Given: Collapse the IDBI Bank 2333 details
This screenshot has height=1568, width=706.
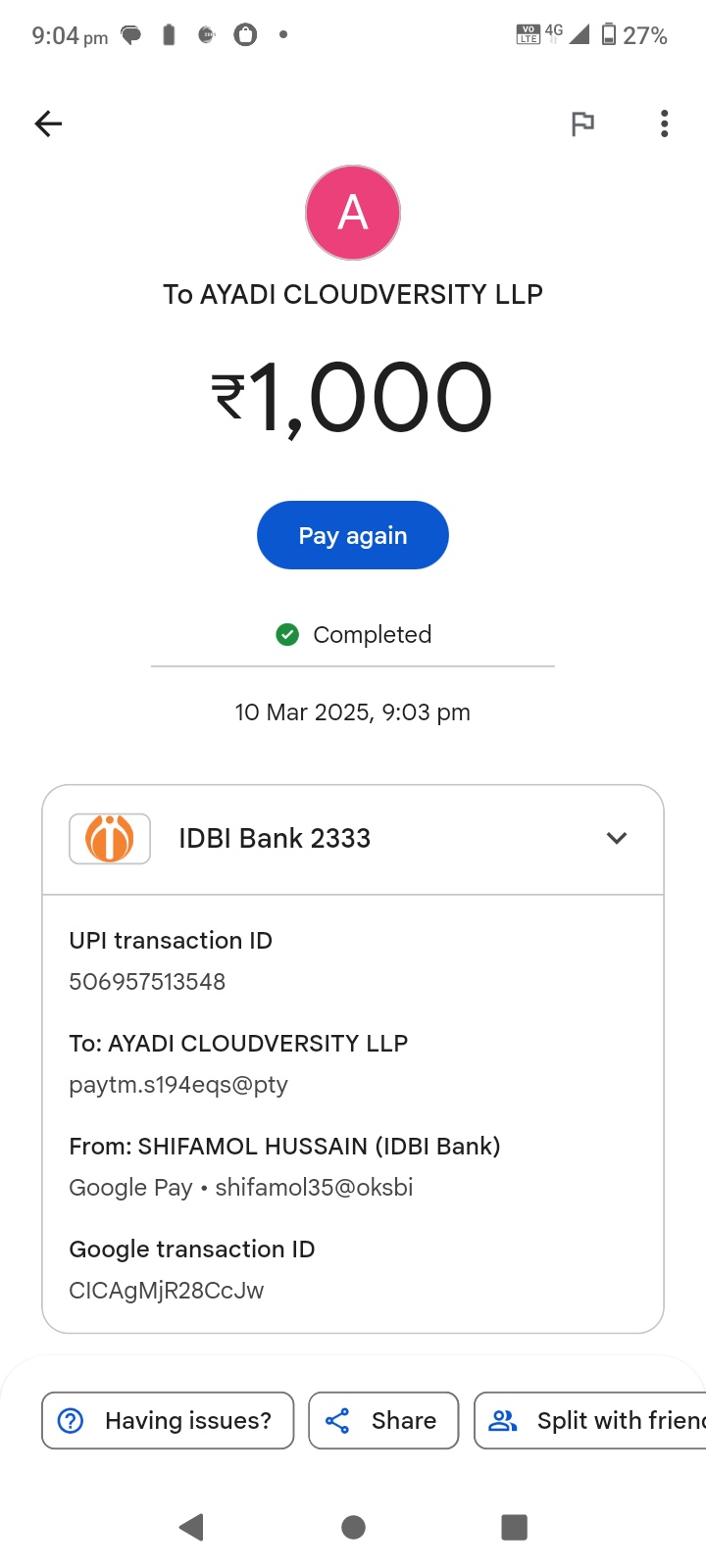Looking at the screenshot, I should click(616, 838).
